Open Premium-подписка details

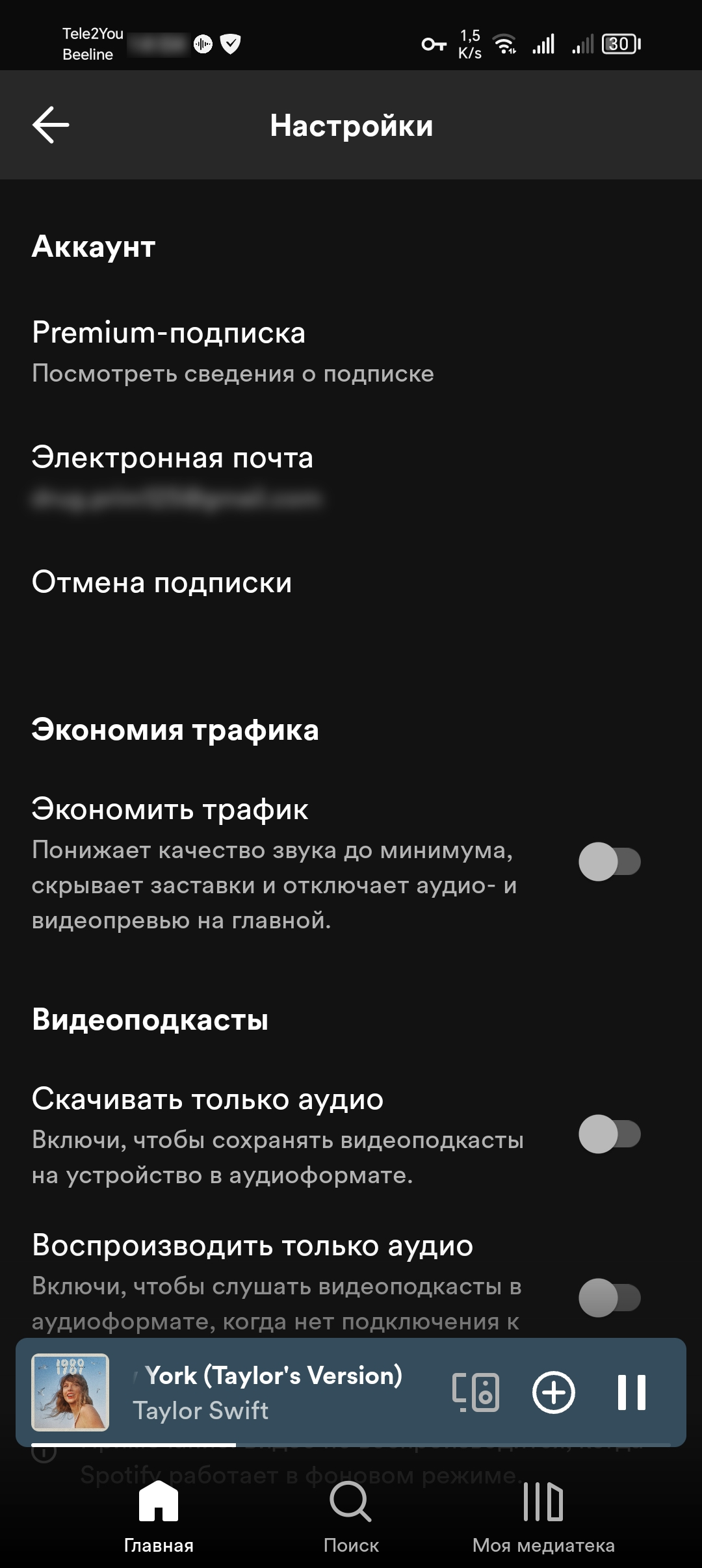click(x=233, y=351)
